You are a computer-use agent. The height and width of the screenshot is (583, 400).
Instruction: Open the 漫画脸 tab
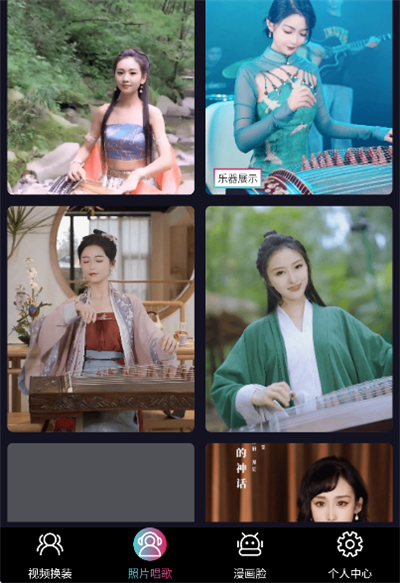(x=250, y=555)
